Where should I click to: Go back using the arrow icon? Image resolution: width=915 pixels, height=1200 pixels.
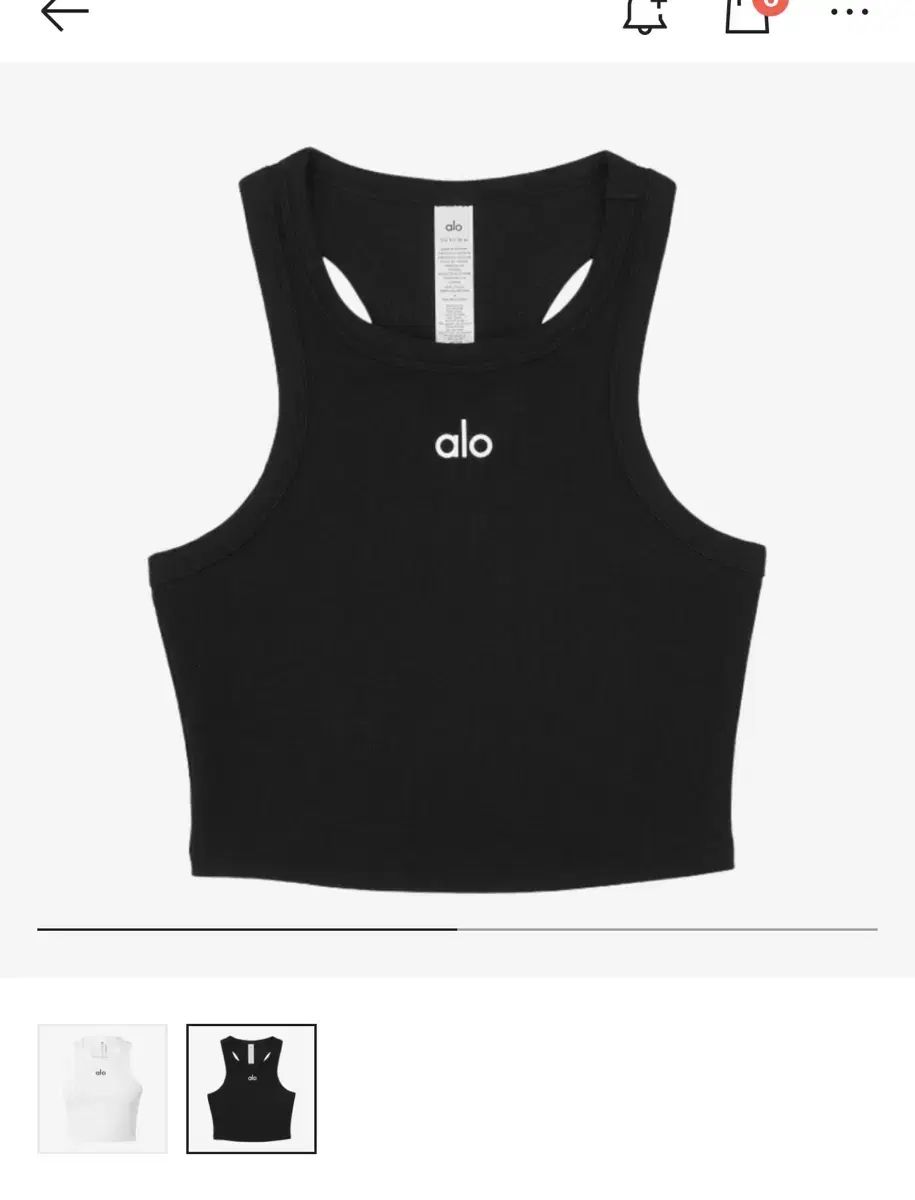pyautogui.click(x=65, y=13)
